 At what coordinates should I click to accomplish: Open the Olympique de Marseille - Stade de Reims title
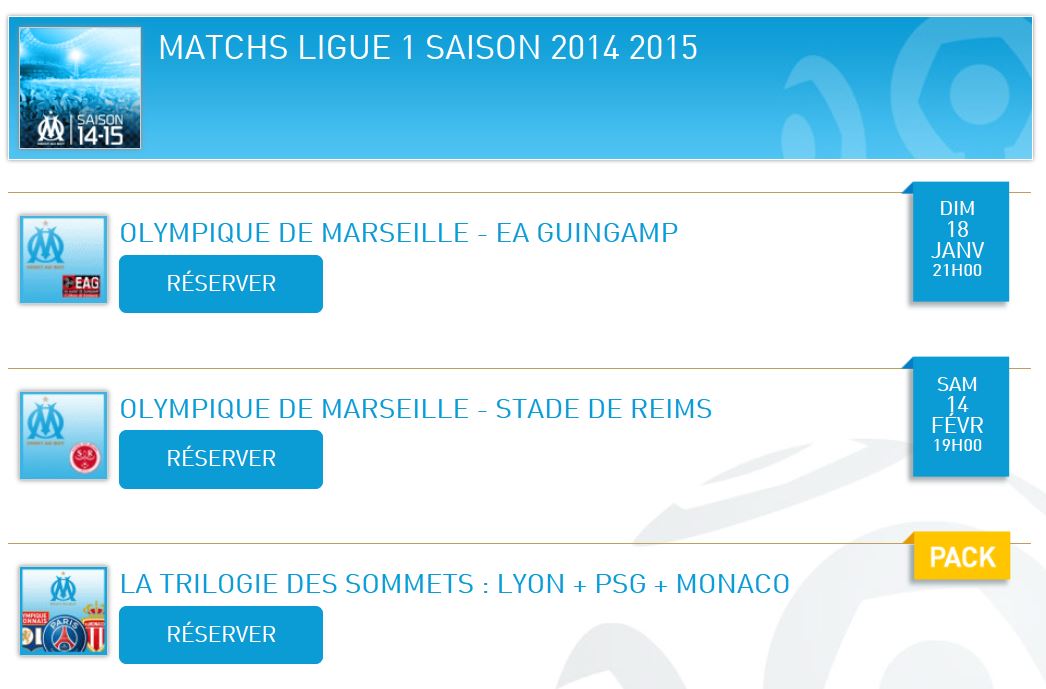pyautogui.click(x=415, y=409)
